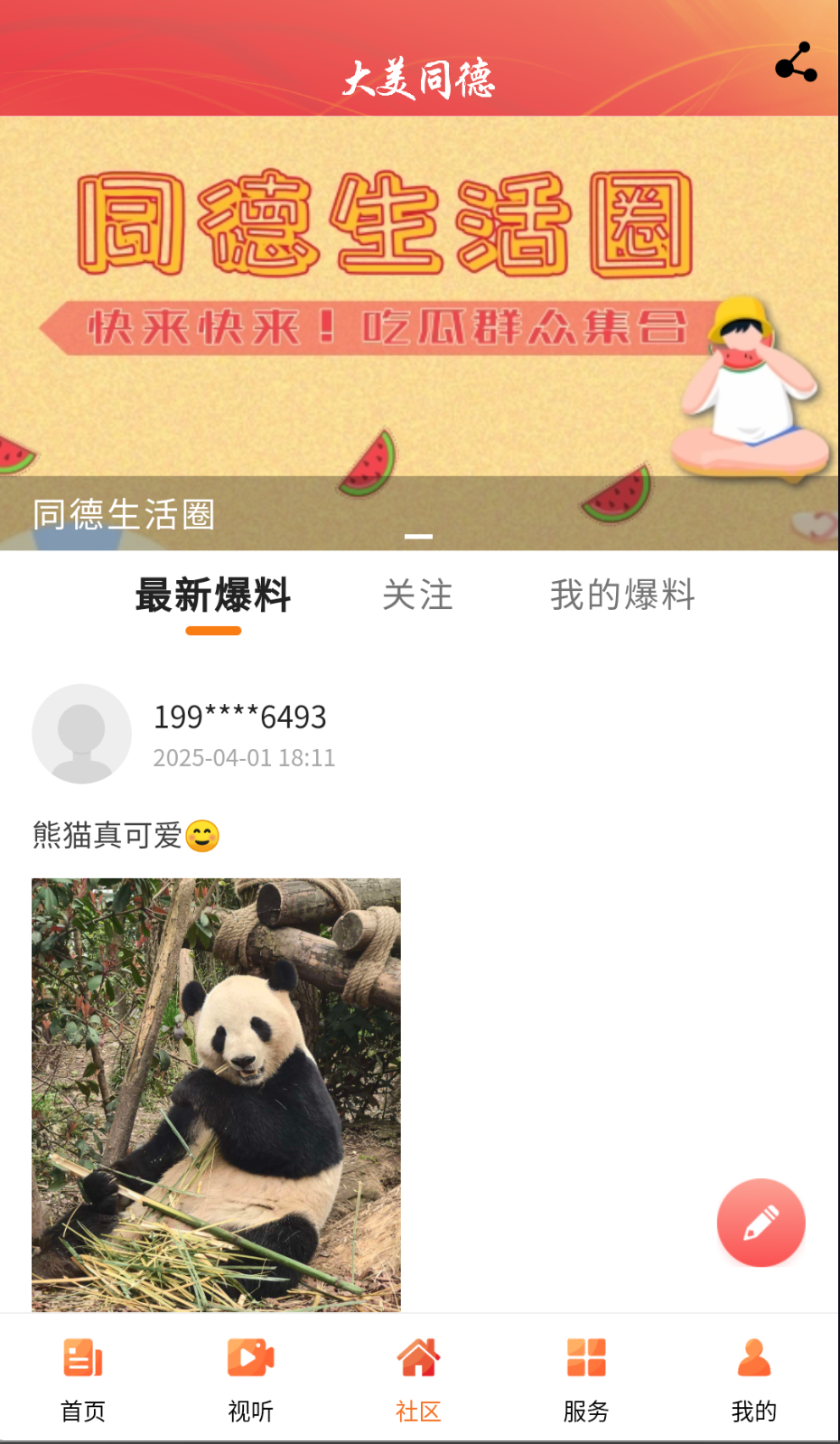Collapse the banner via the drag handle
Screen dimensions: 840x1444
click(419, 537)
